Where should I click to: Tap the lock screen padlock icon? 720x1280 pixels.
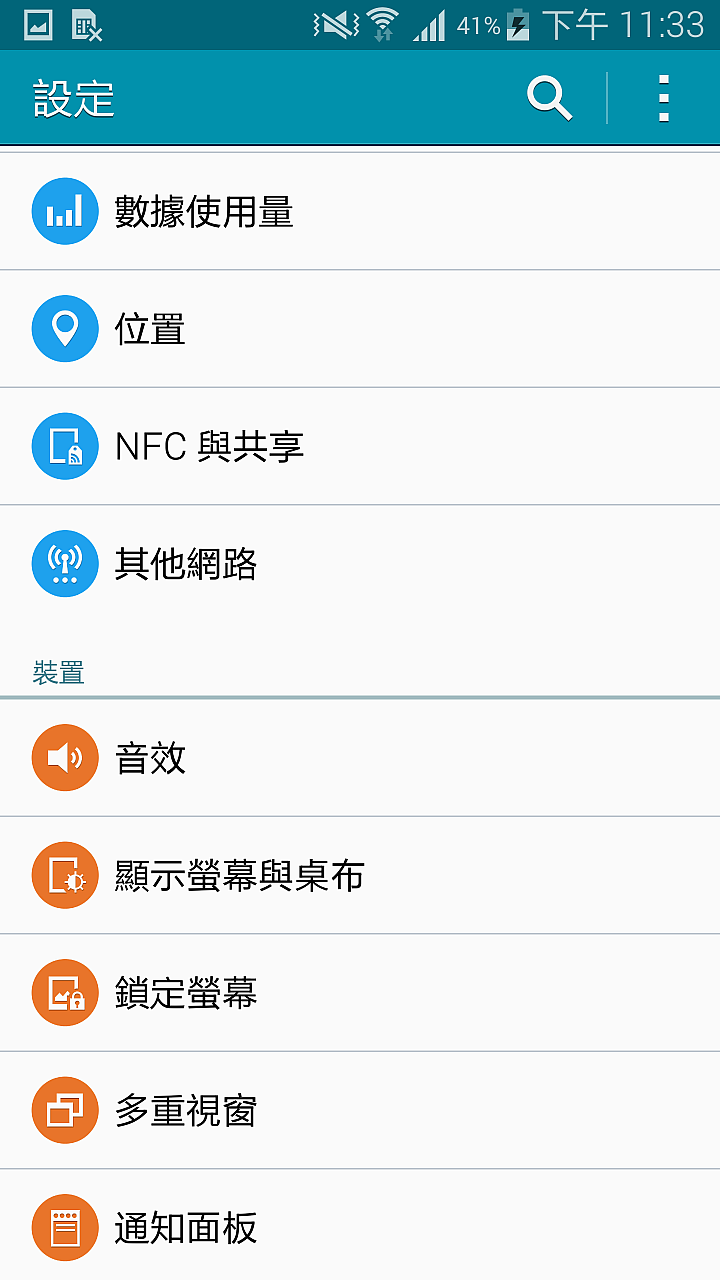point(64,992)
